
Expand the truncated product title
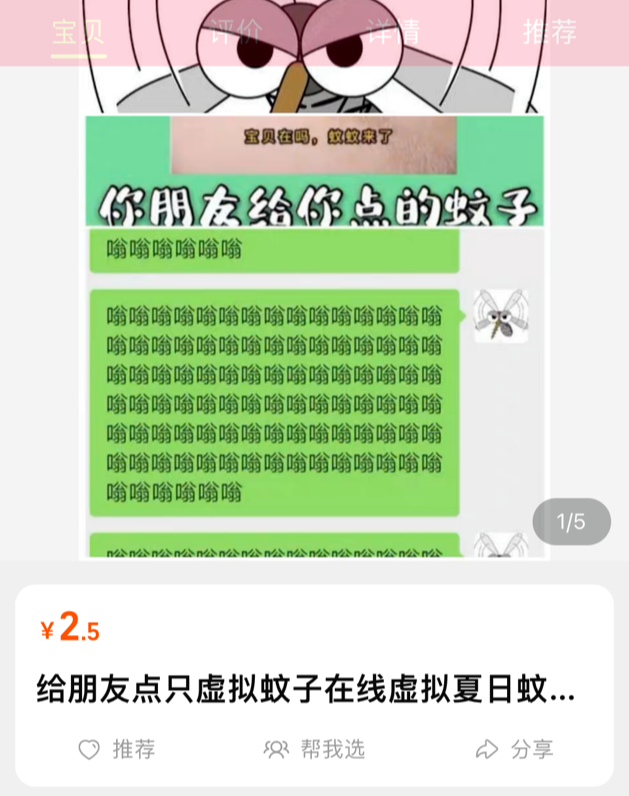[306, 689]
